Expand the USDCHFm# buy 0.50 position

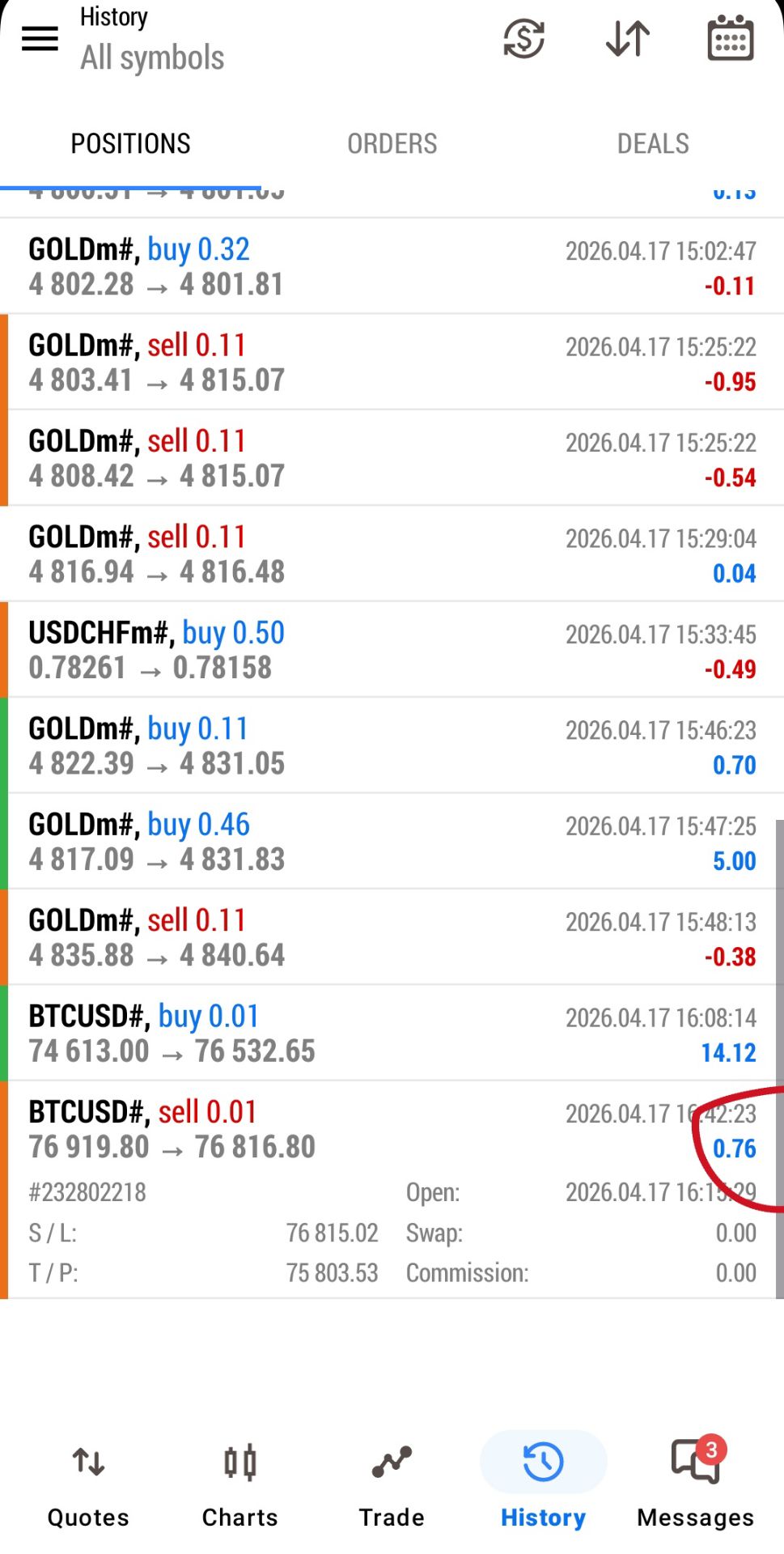pyautogui.click(x=392, y=650)
